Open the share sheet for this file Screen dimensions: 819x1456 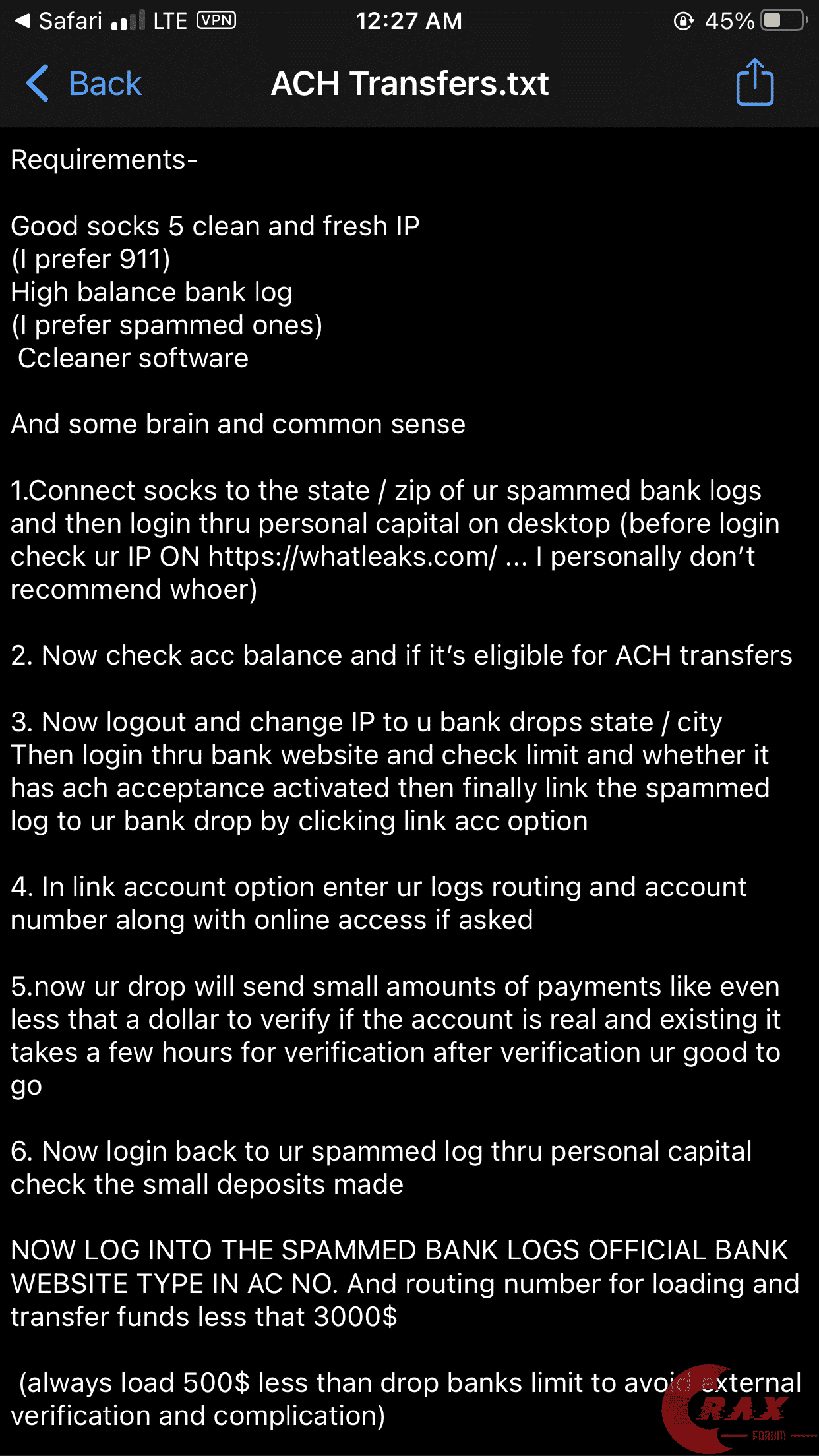pos(754,82)
